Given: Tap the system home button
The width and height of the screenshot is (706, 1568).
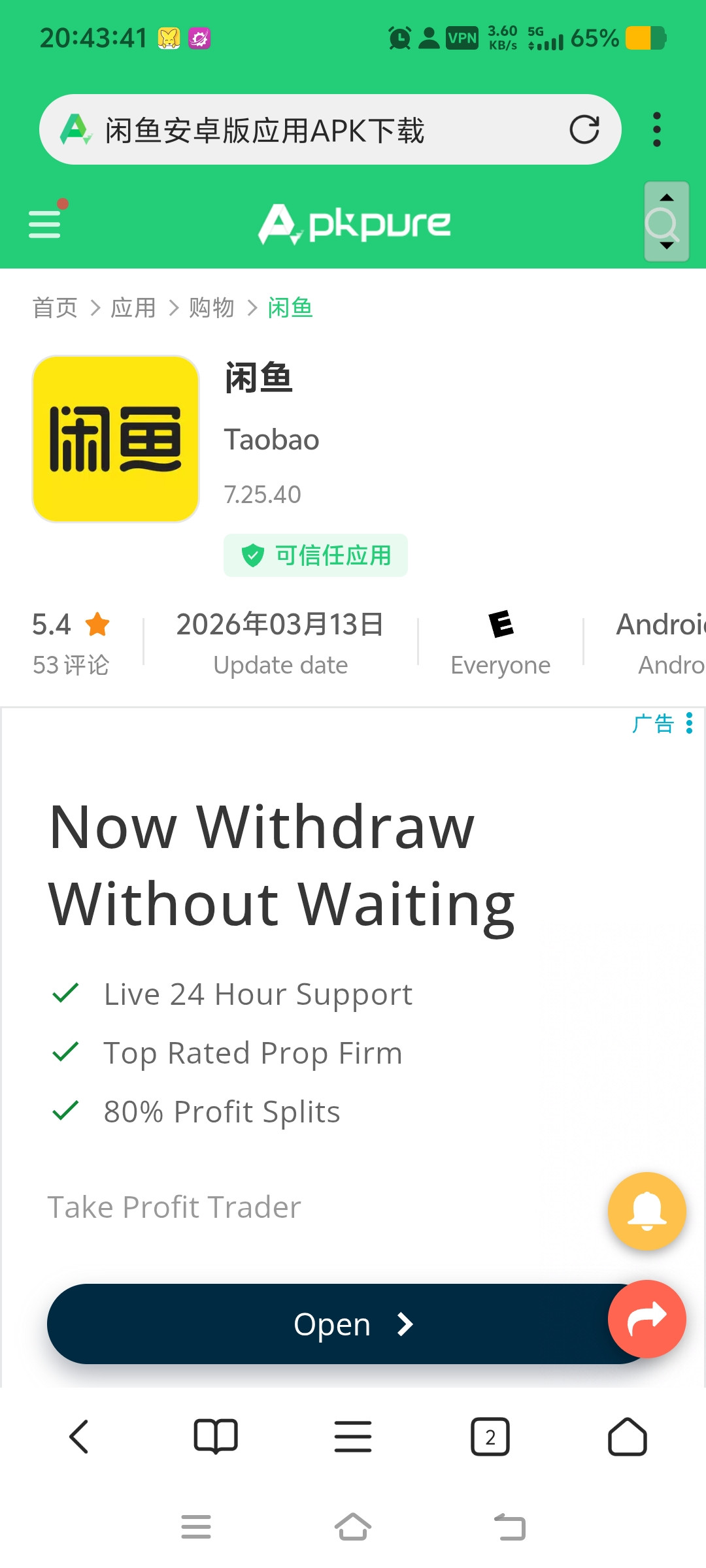Looking at the screenshot, I should [x=353, y=1527].
